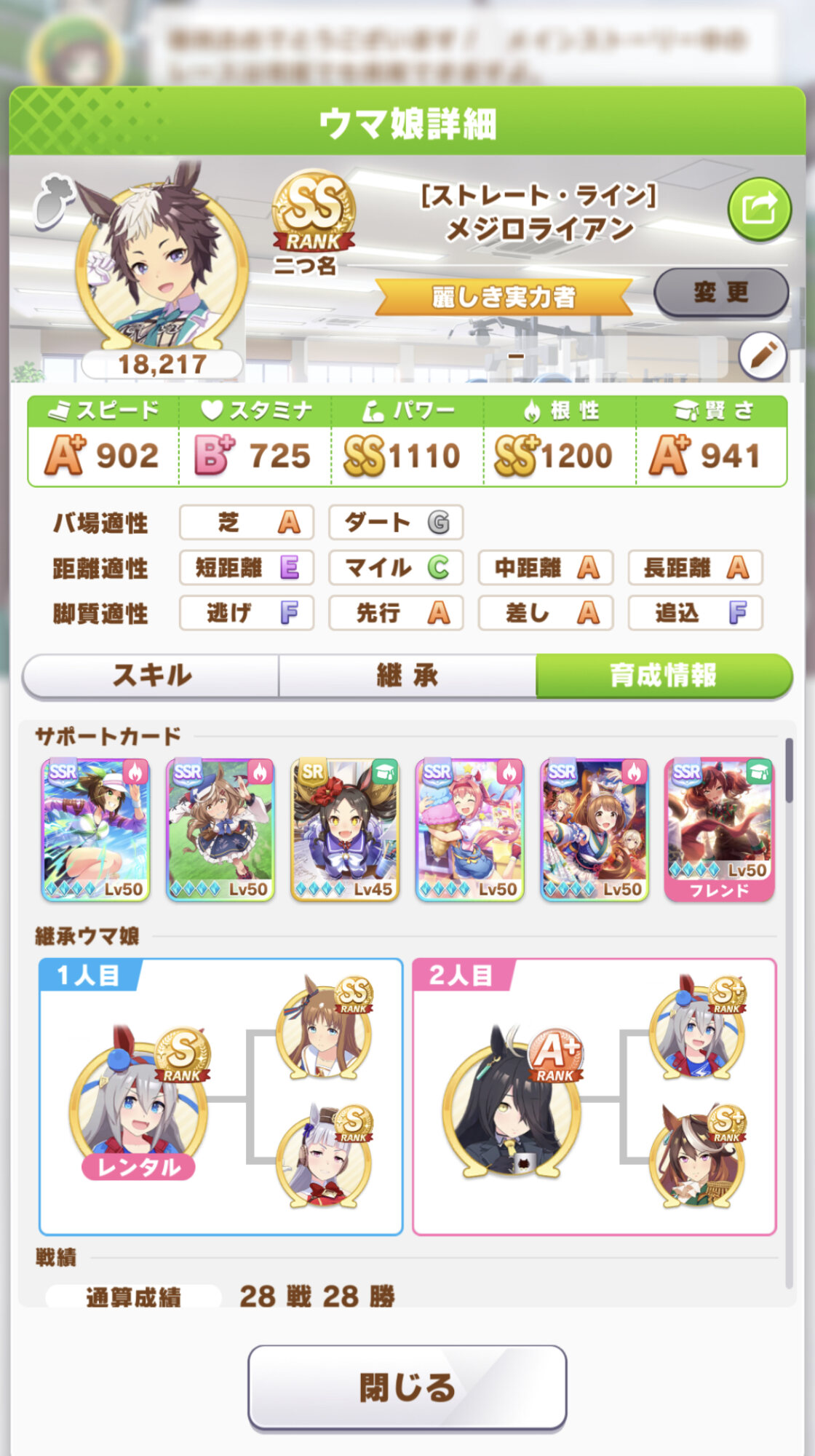Close the dialog with 閉じる
This screenshot has height=1456, width=815.
(407, 1387)
